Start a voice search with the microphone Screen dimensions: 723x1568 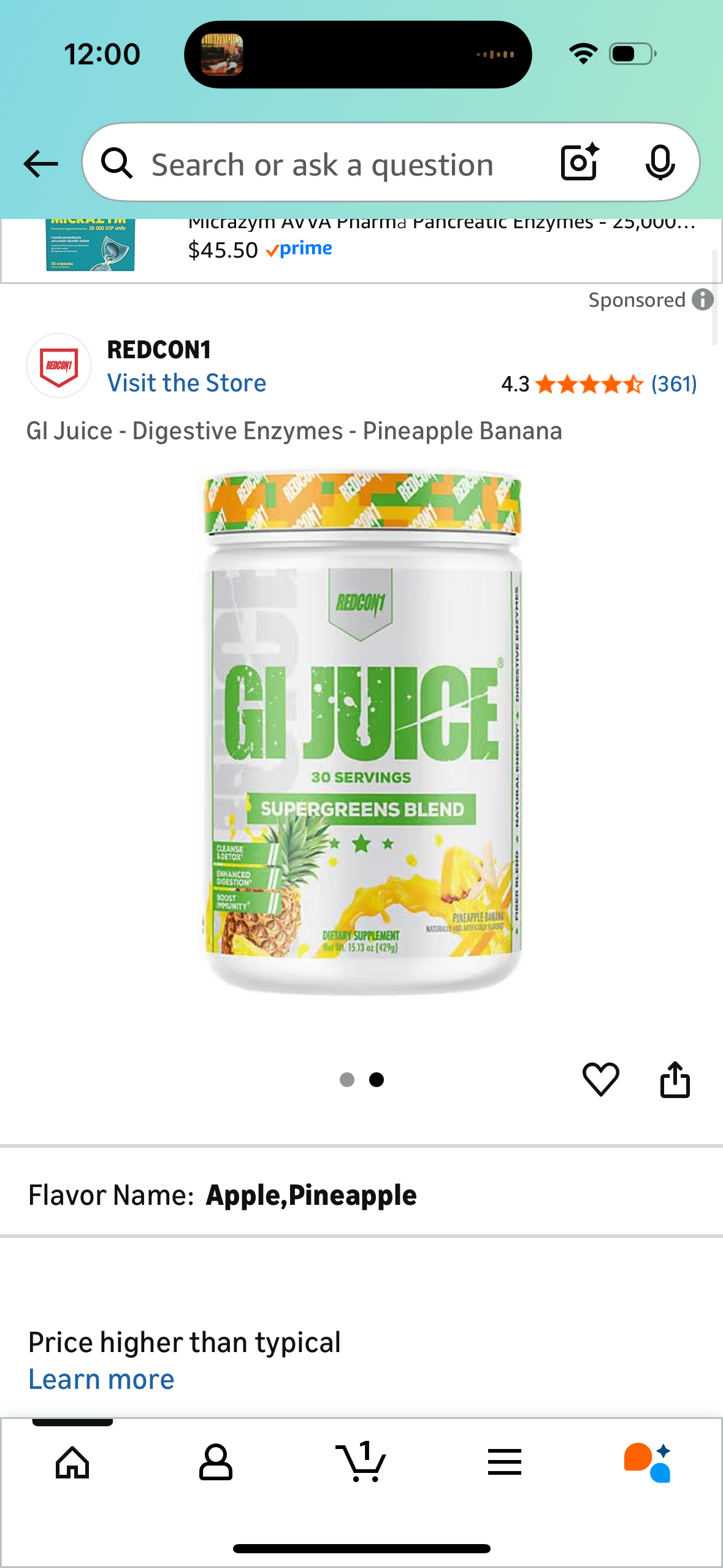tap(660, 163)
